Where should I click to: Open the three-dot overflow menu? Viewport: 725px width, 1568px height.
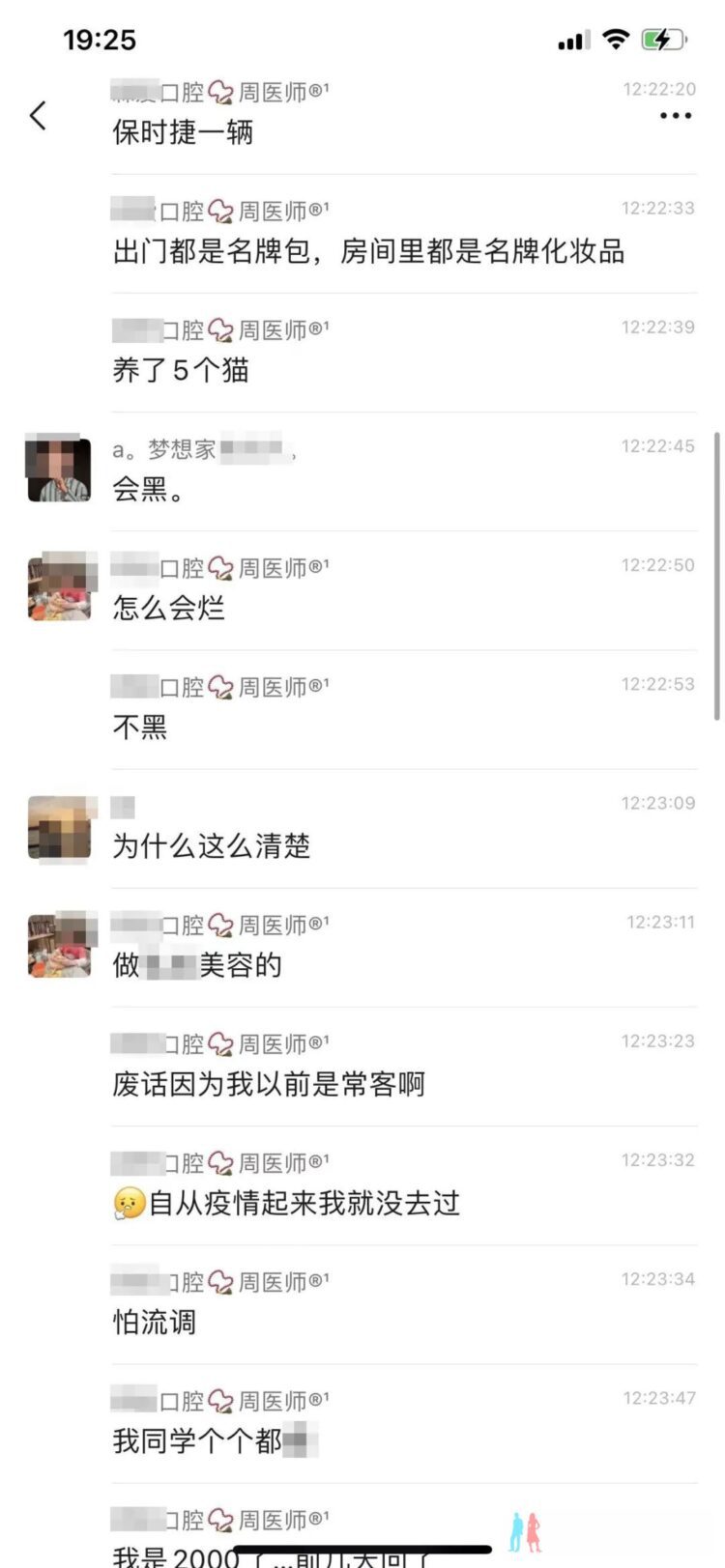675,116
